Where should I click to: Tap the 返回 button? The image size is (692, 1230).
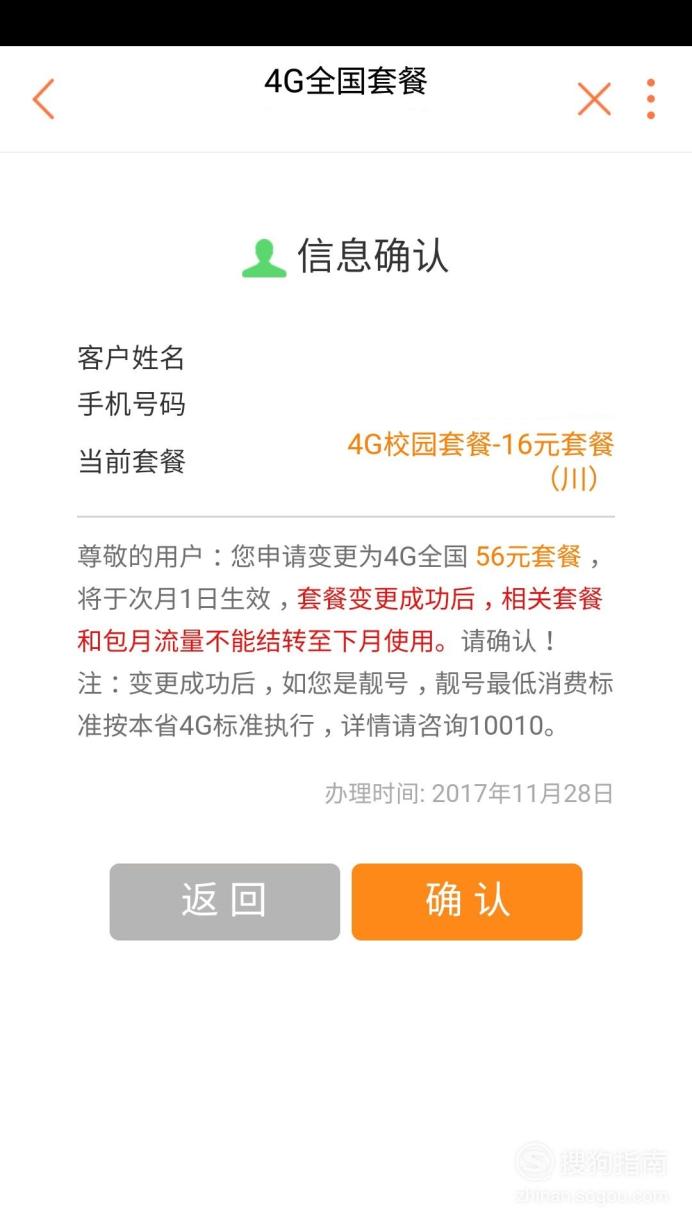(x=224, y=901)
